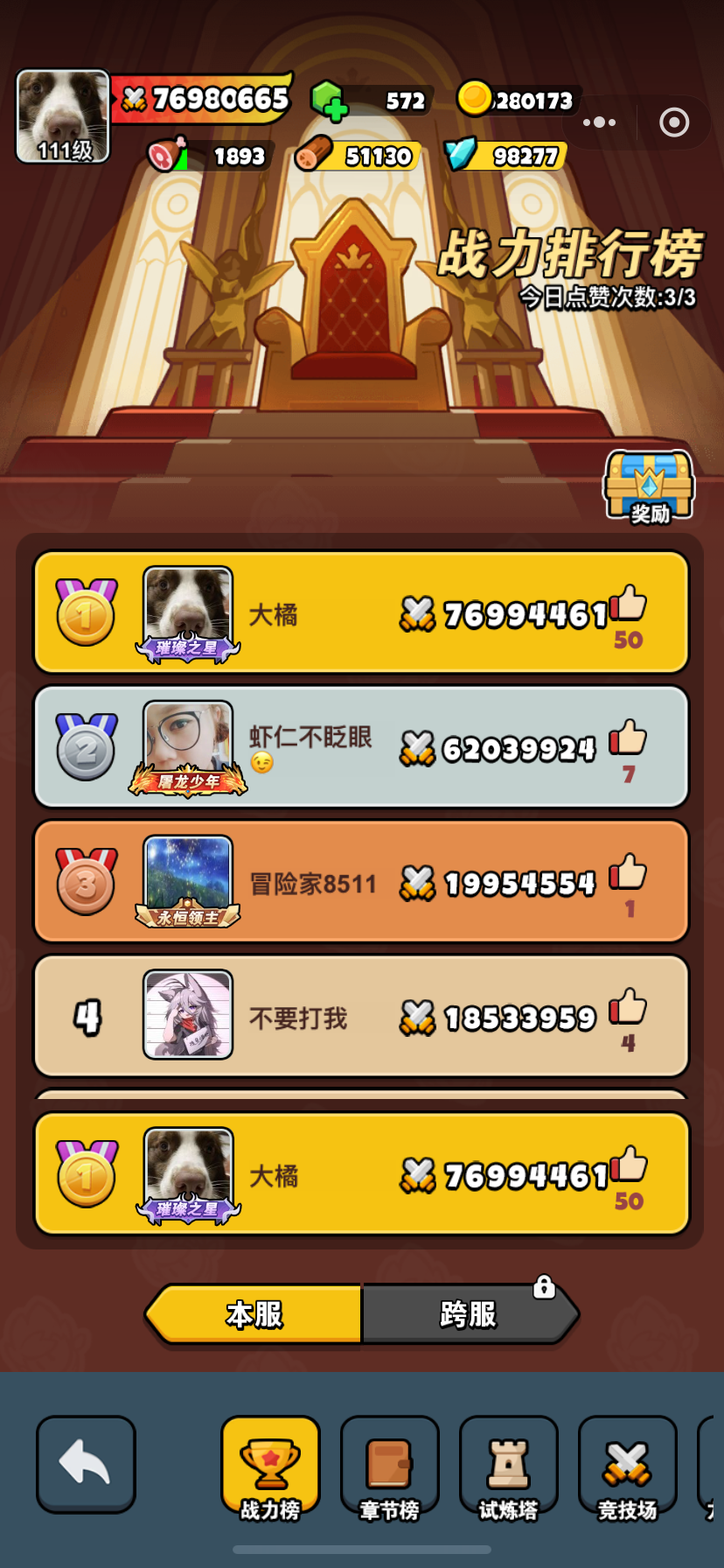Give 冒险家8511 a thumbs-up
The image size is (724, 1568).
click(628, 872)
